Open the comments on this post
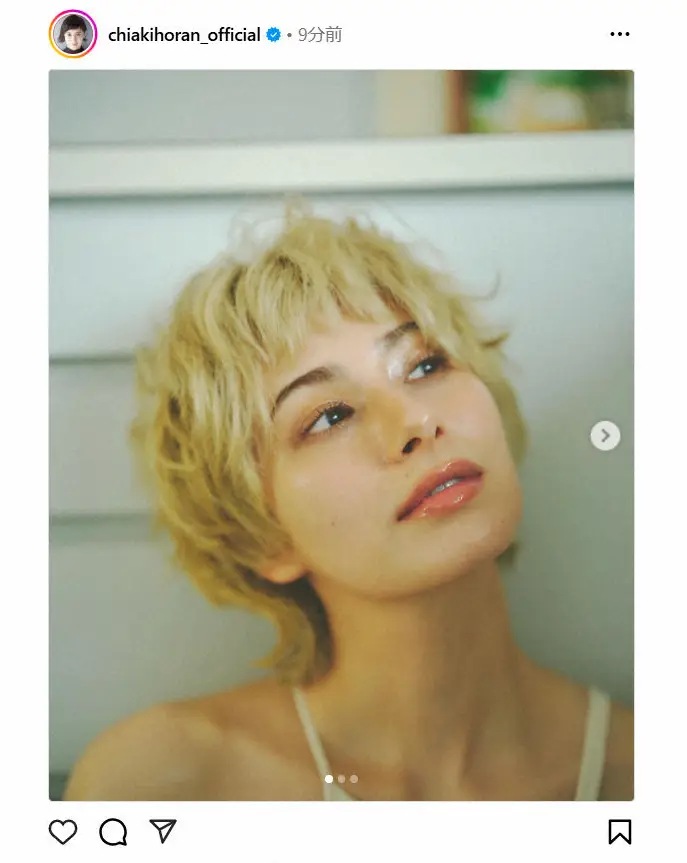This screenshot has width=687, height=863. click(113, 831)
